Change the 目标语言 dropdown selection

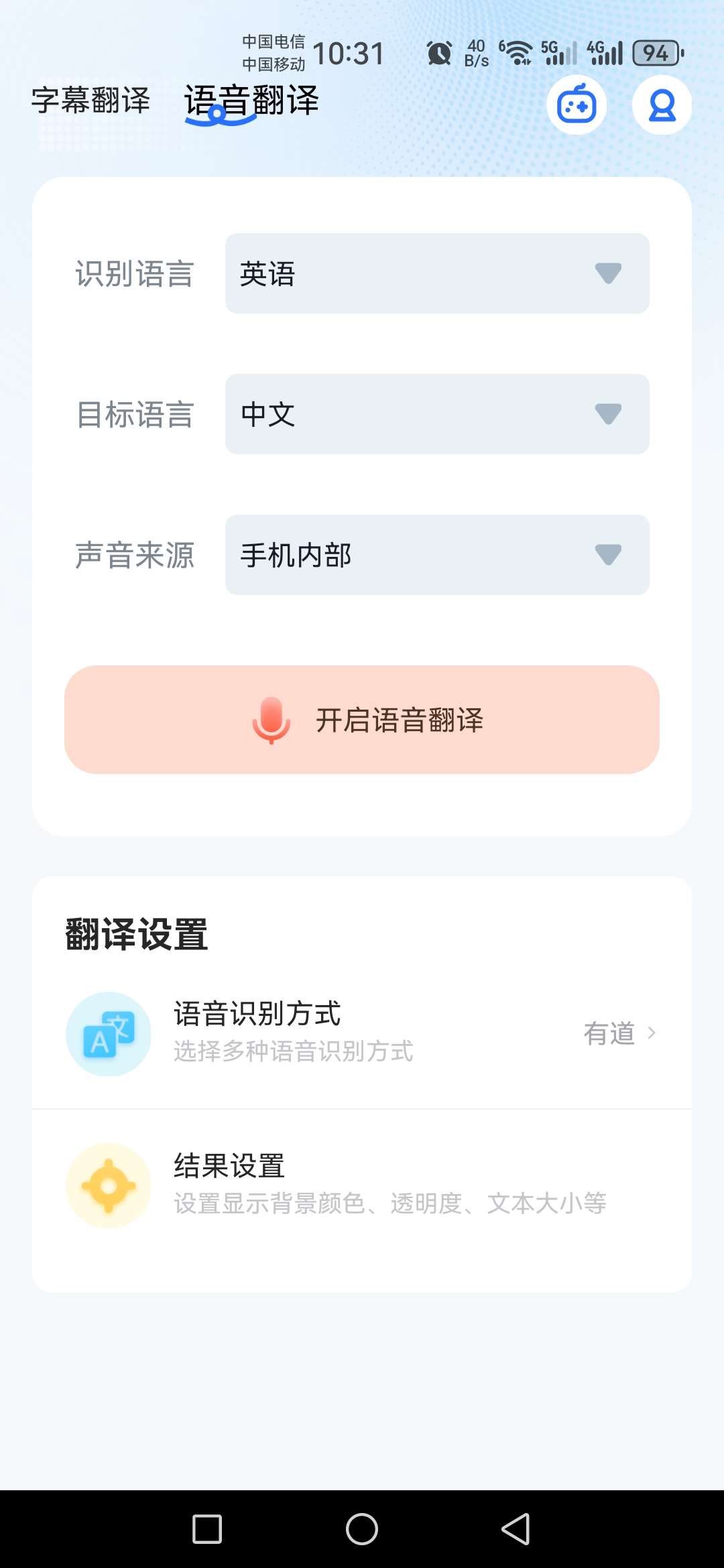[x=437, y=414]
